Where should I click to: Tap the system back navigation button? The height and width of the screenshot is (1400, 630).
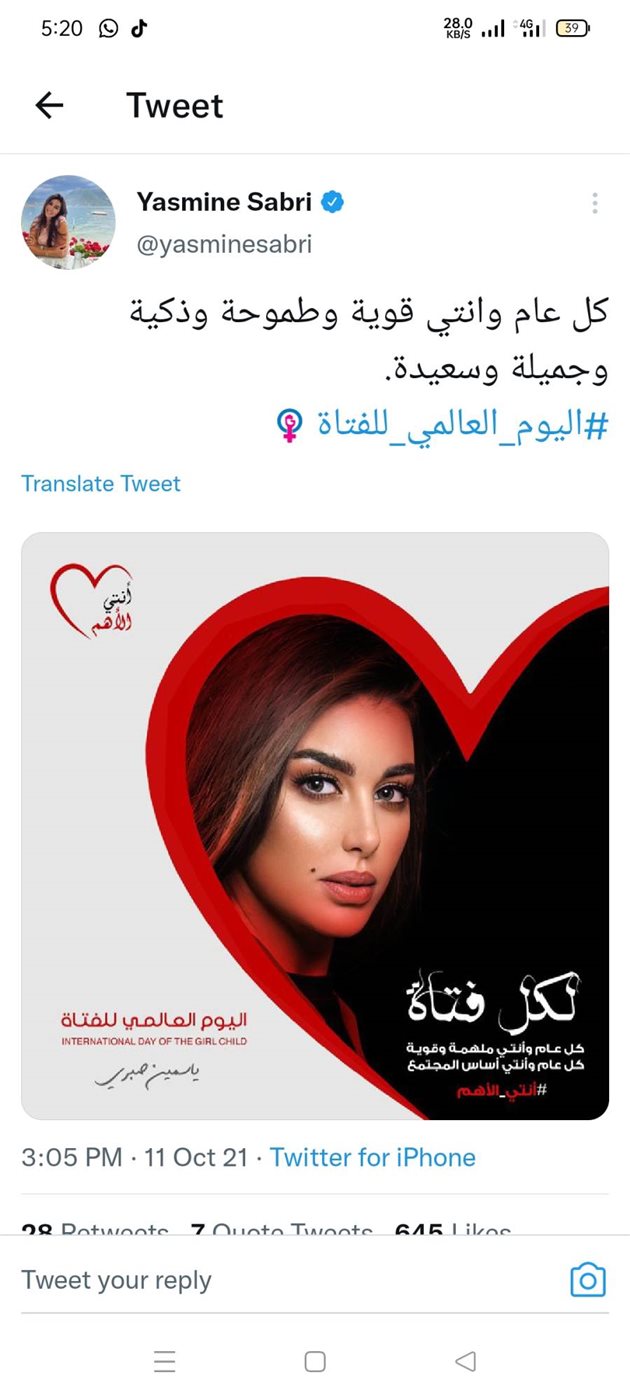[x=464, y=1361]
